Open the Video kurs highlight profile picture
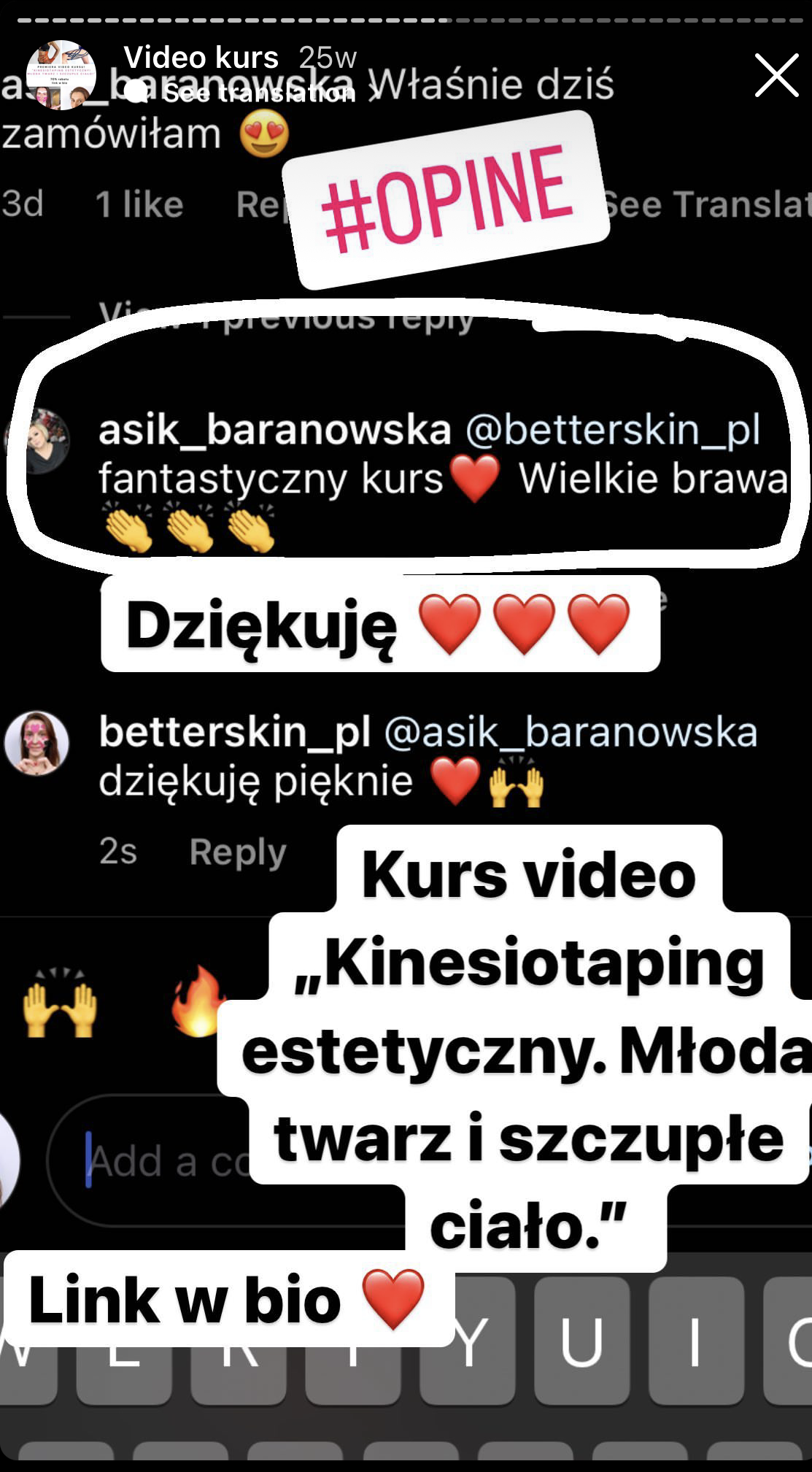812x1472 pixels. [x=61, y=75]
